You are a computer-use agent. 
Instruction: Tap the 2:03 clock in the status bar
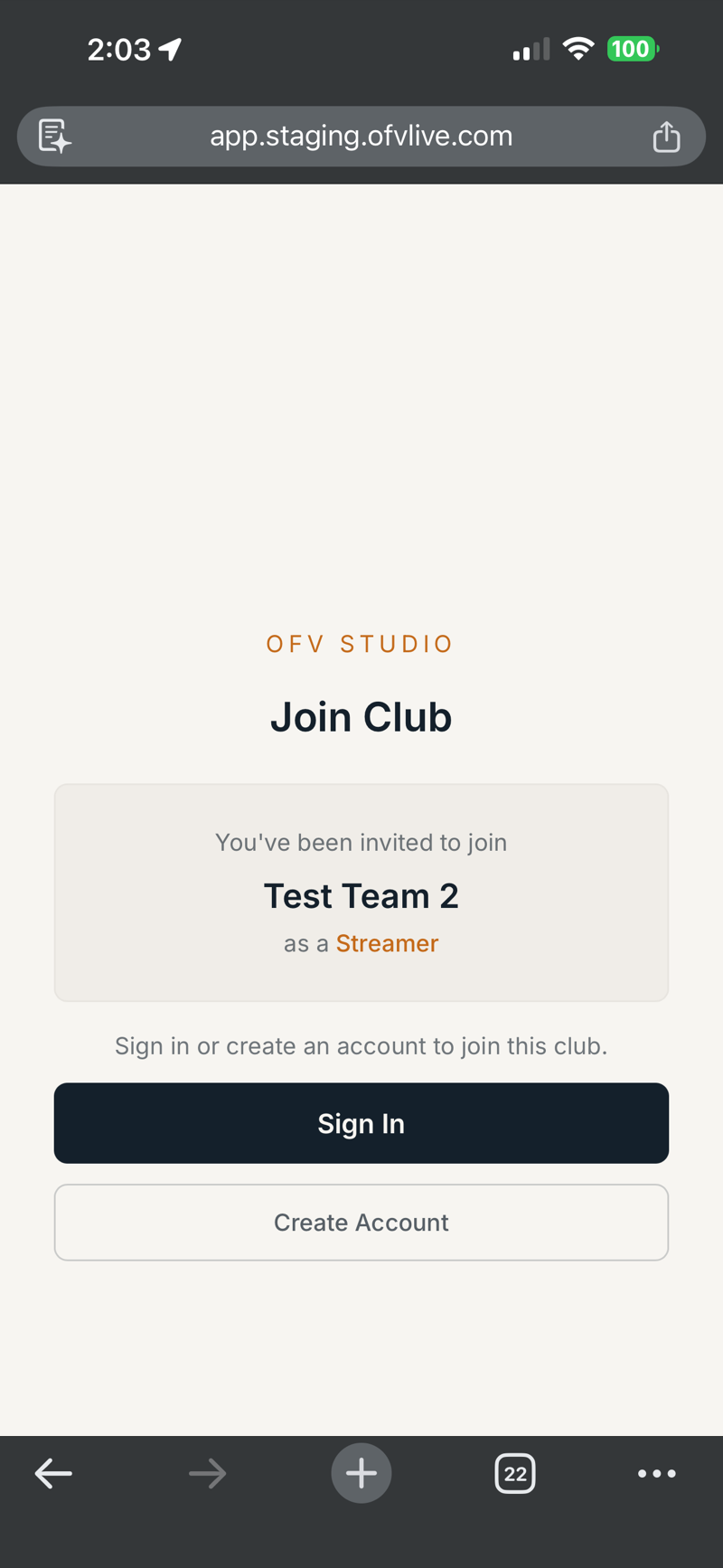point(121,48)
